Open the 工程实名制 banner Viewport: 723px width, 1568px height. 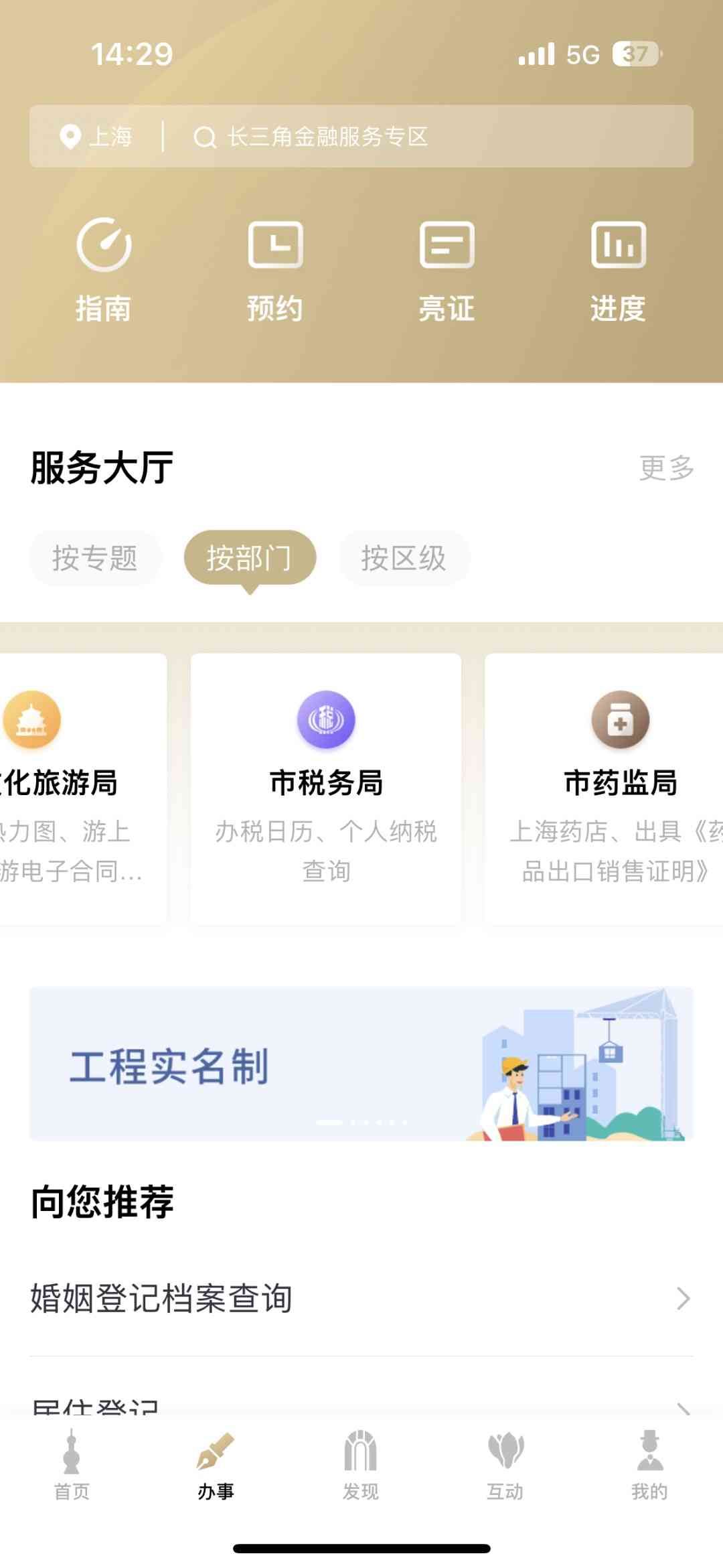[x=361, y=1064]
